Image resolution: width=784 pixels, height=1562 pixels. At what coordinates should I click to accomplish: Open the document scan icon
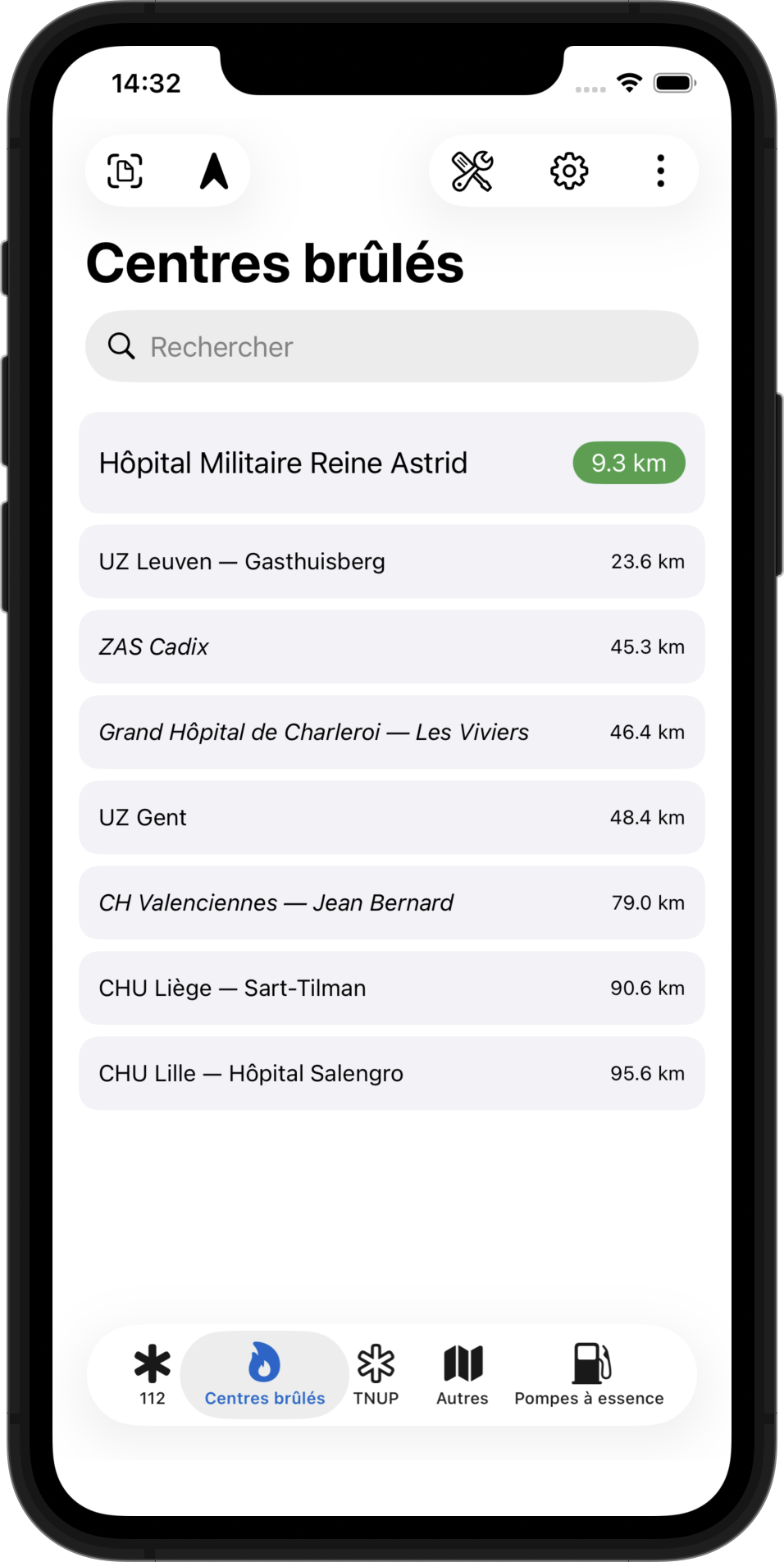[x=124, y=171]
